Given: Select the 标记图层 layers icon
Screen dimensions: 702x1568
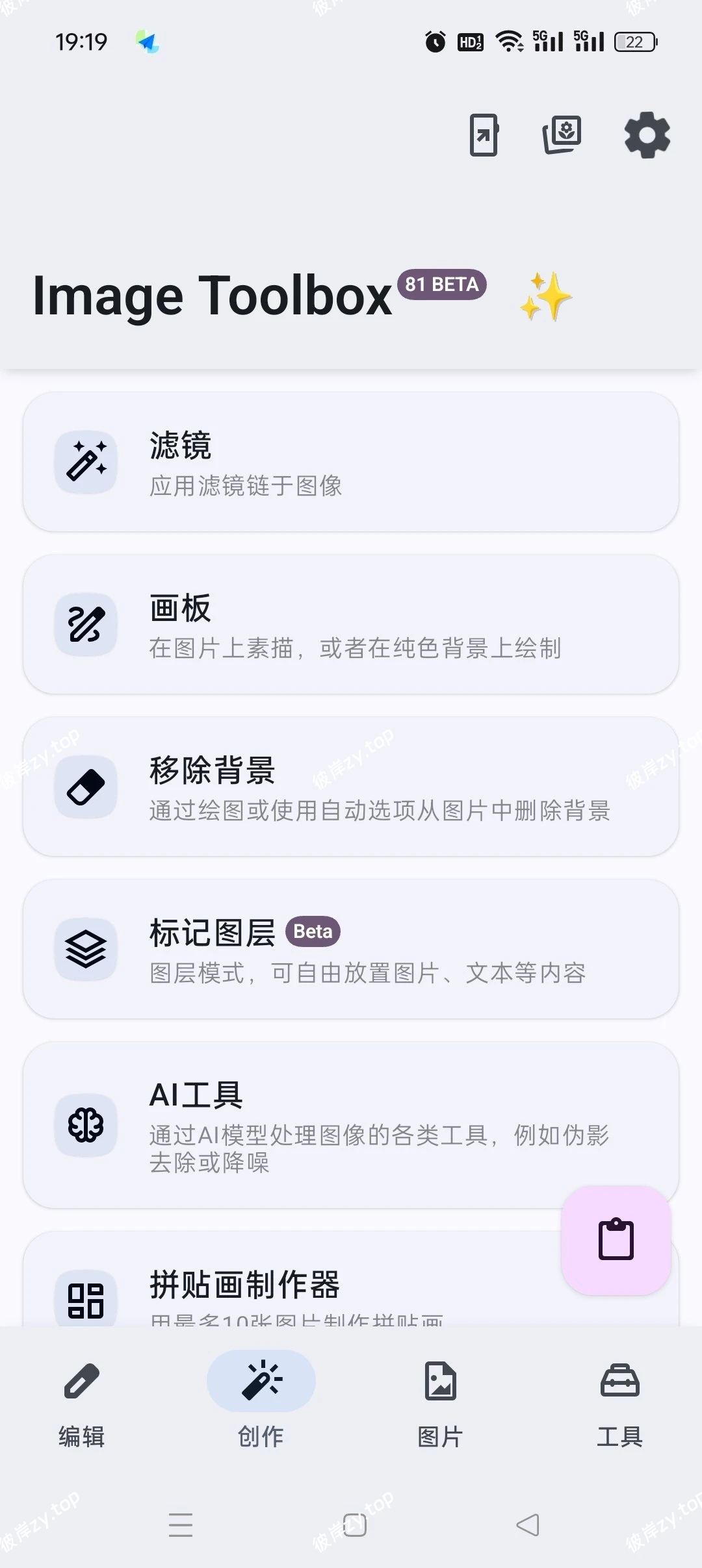Looking at the screenshot, I should 85,949.
